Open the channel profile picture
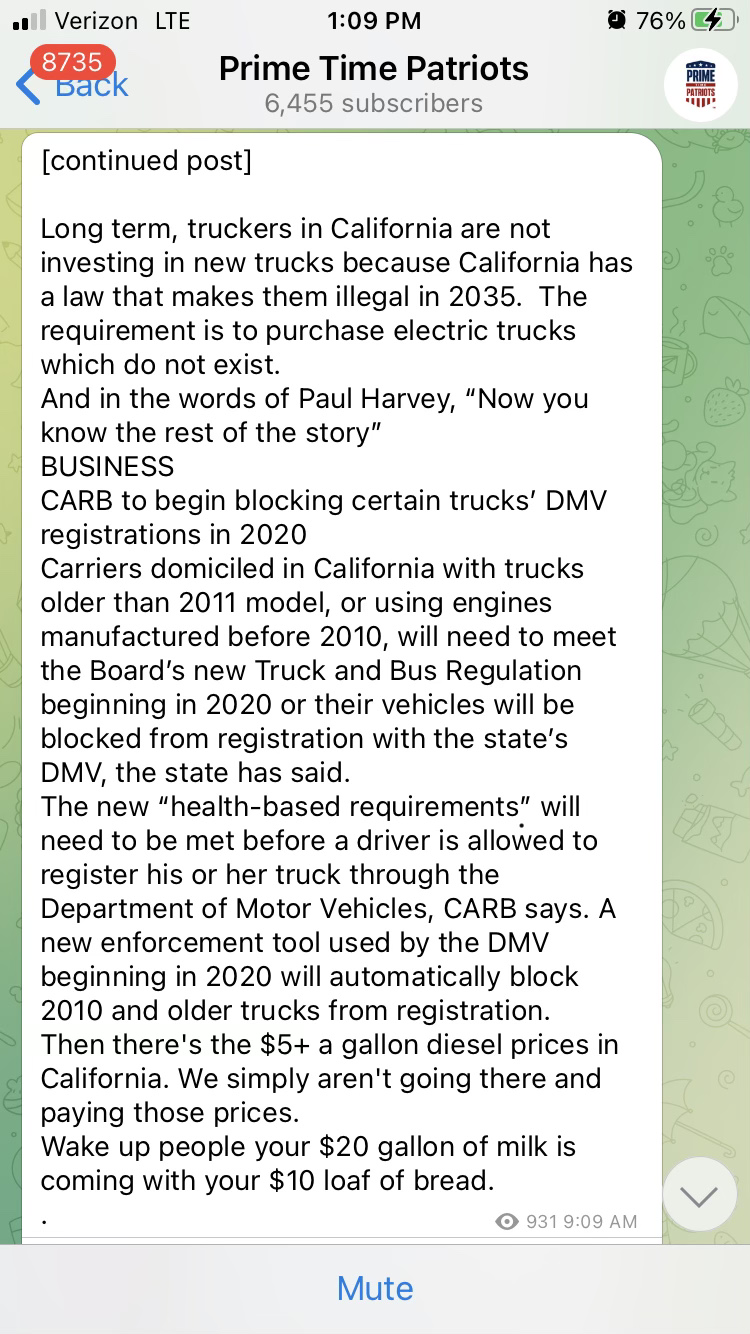This screenshot has height=1334, width=750. tap(700, 84)
